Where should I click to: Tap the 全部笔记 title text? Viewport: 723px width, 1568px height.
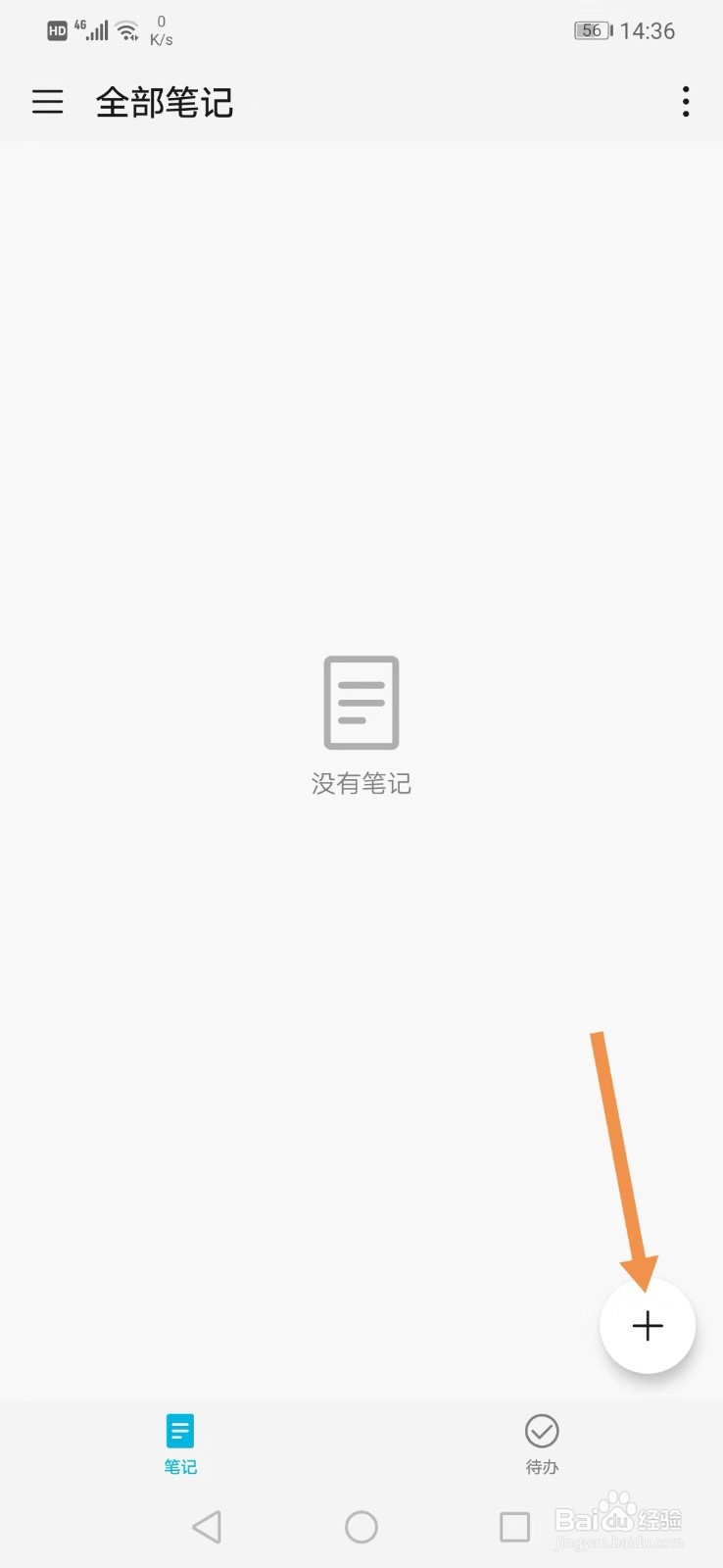pos(164,102)
